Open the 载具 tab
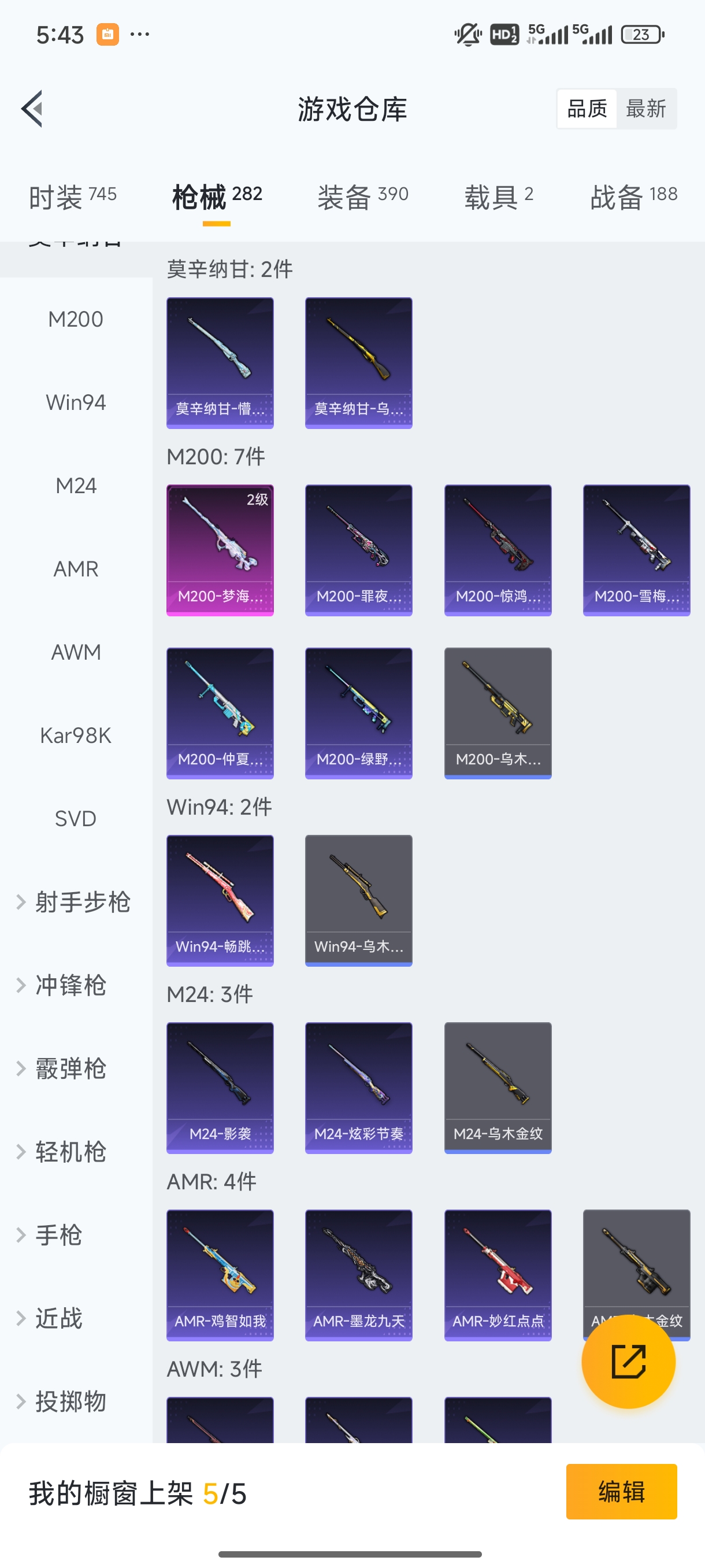 (x=499, y=197)
